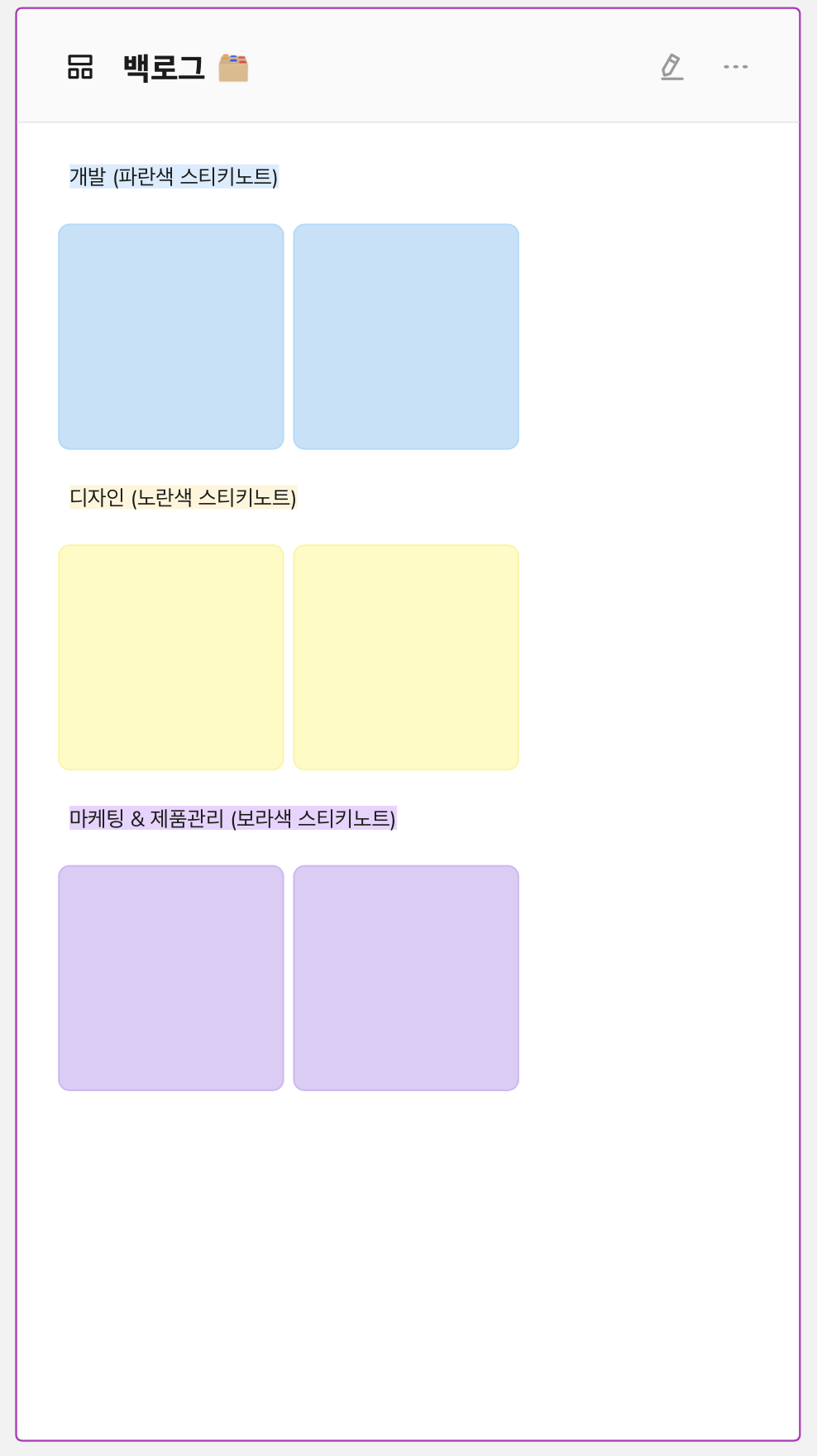The width and height of the screenshot is (817, 1456).
Task: Select the second blue sticky note under 개발
Action: pos(406,337)
